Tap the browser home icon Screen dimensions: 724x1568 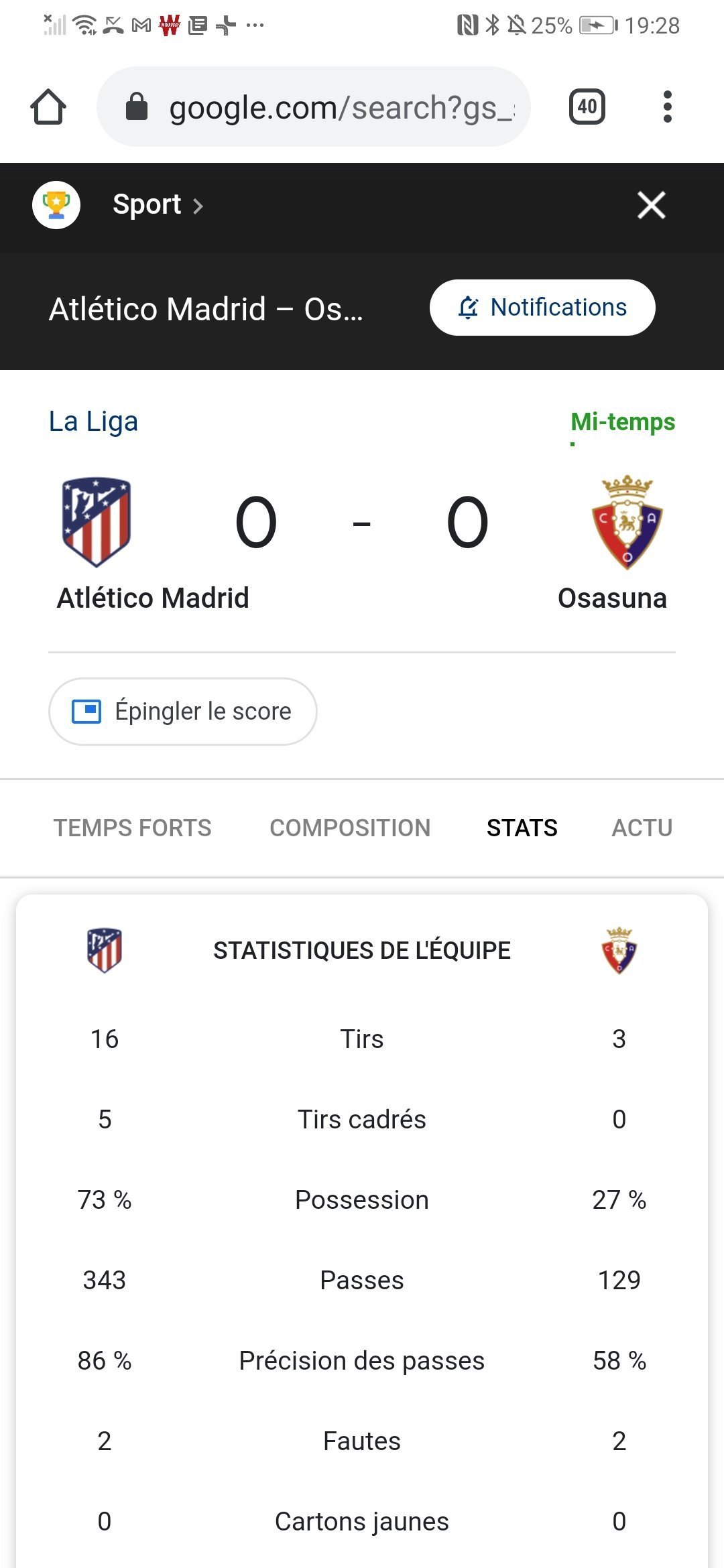(48, 107)
